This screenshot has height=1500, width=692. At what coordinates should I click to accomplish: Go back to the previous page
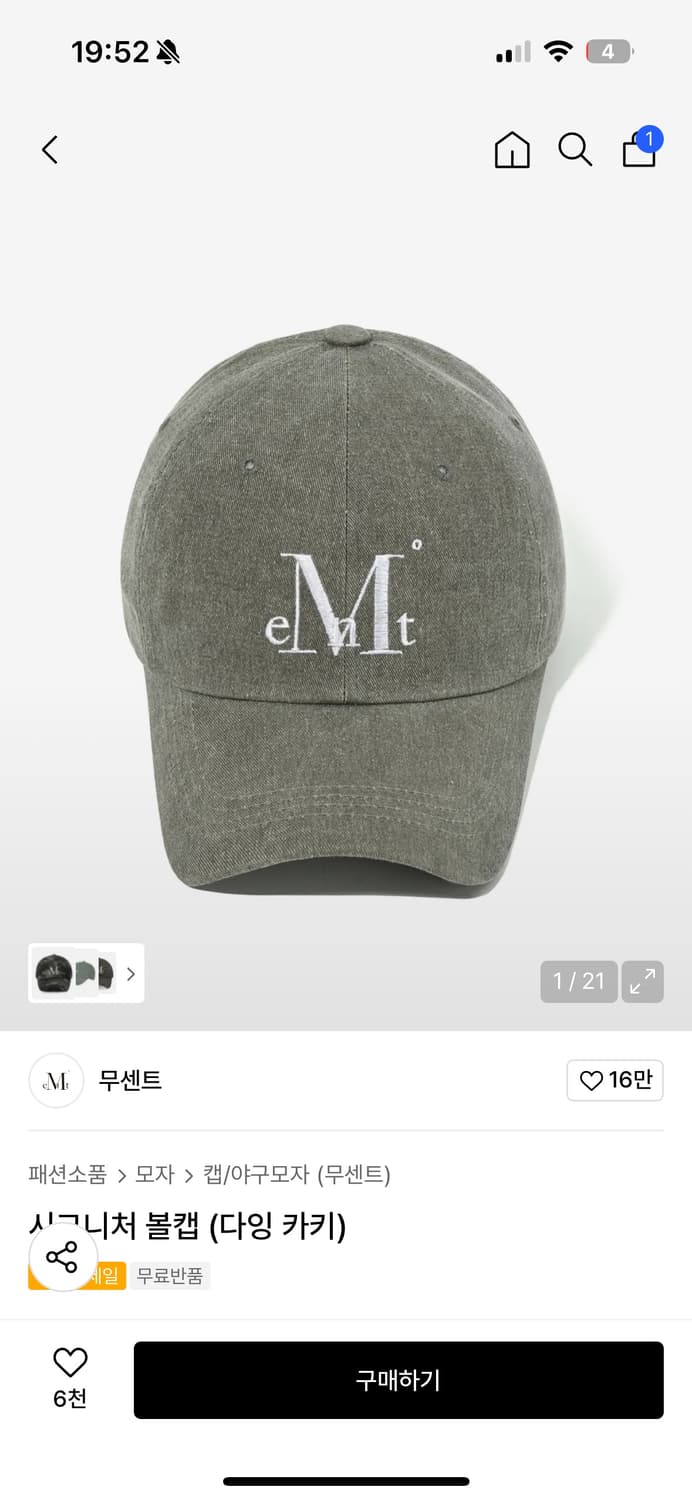50,150
